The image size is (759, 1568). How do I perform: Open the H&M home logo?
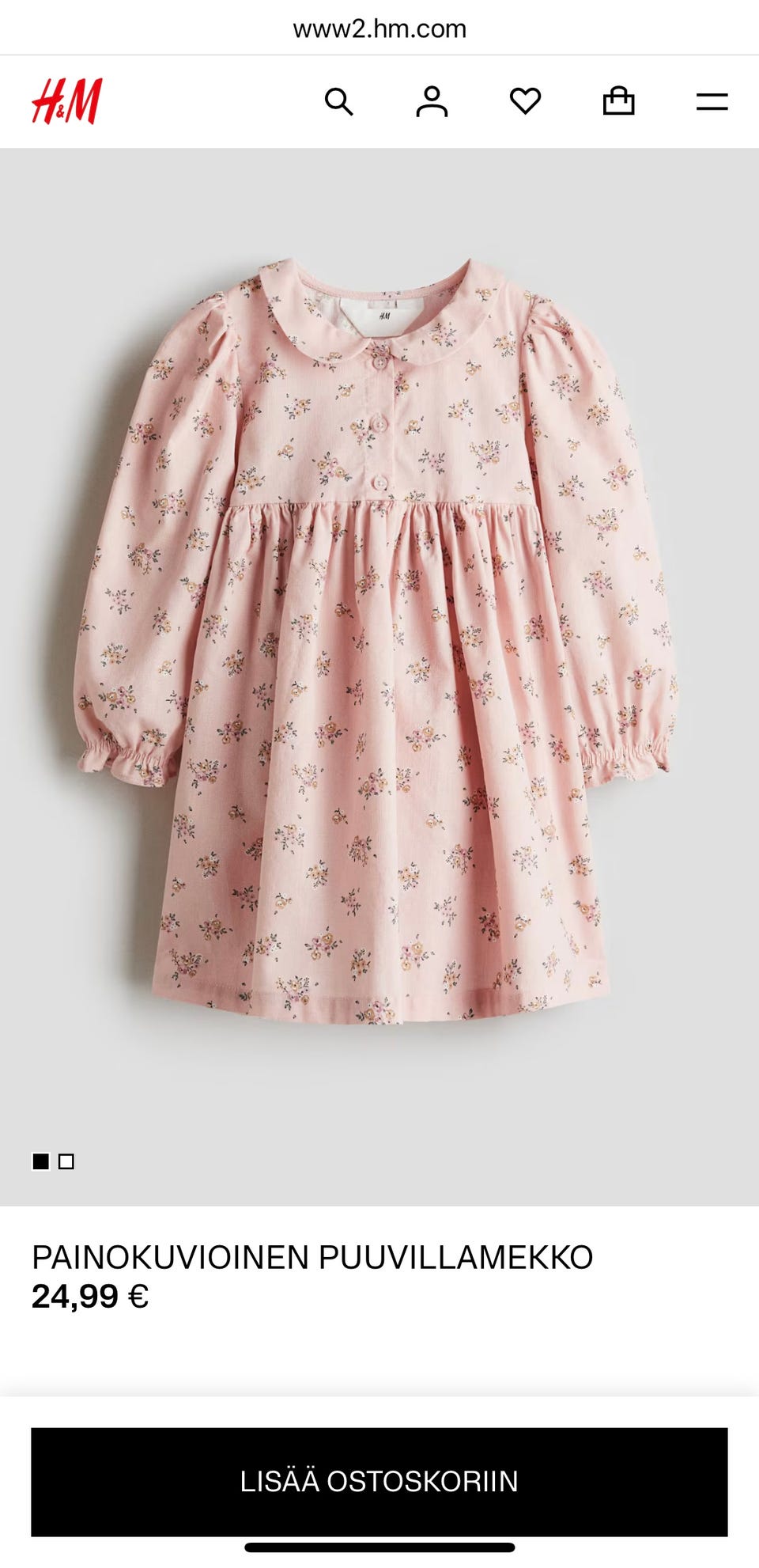67,101
